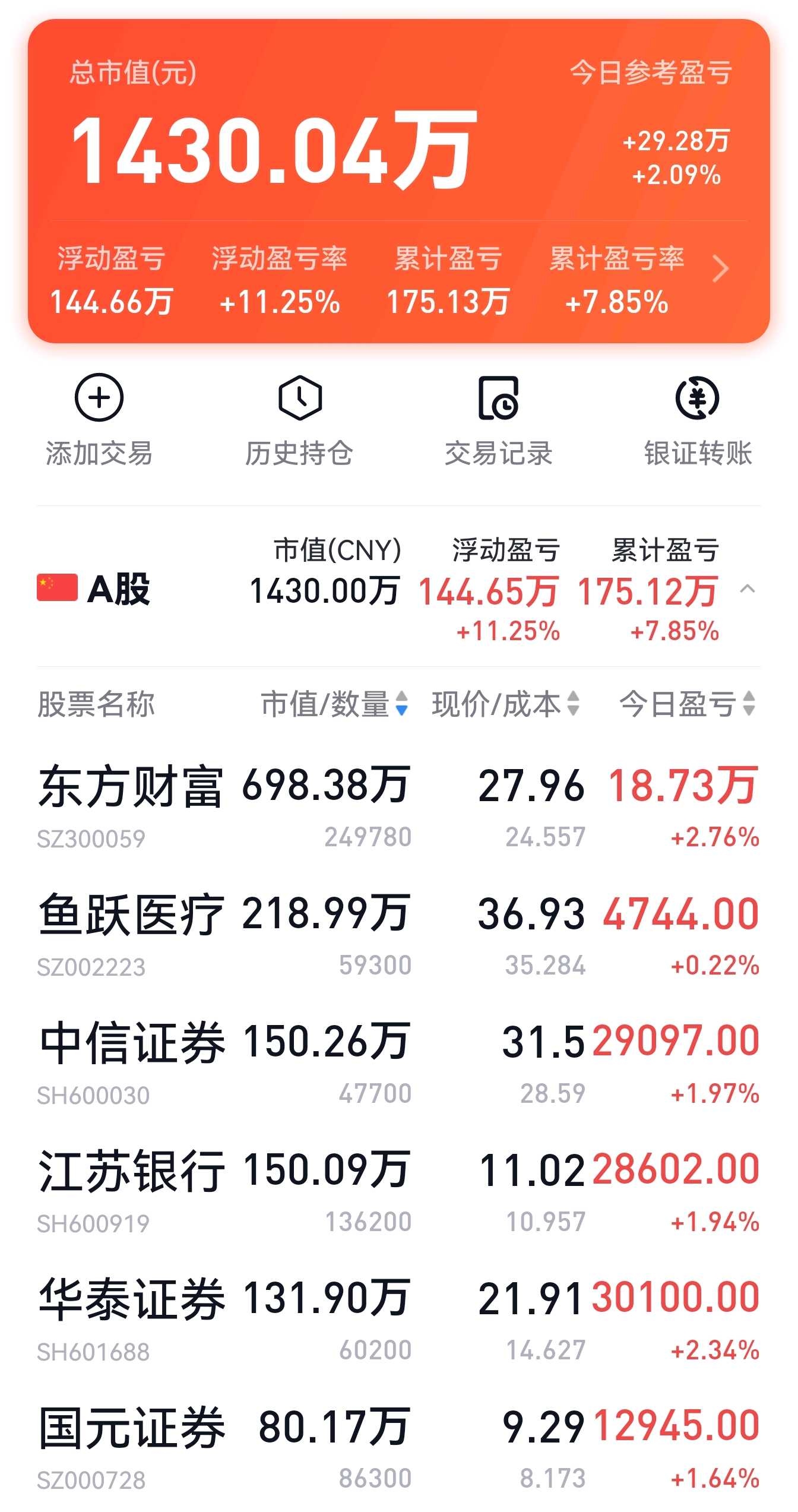Select the 江苏银行 holding row

[x=131, y=1172]
